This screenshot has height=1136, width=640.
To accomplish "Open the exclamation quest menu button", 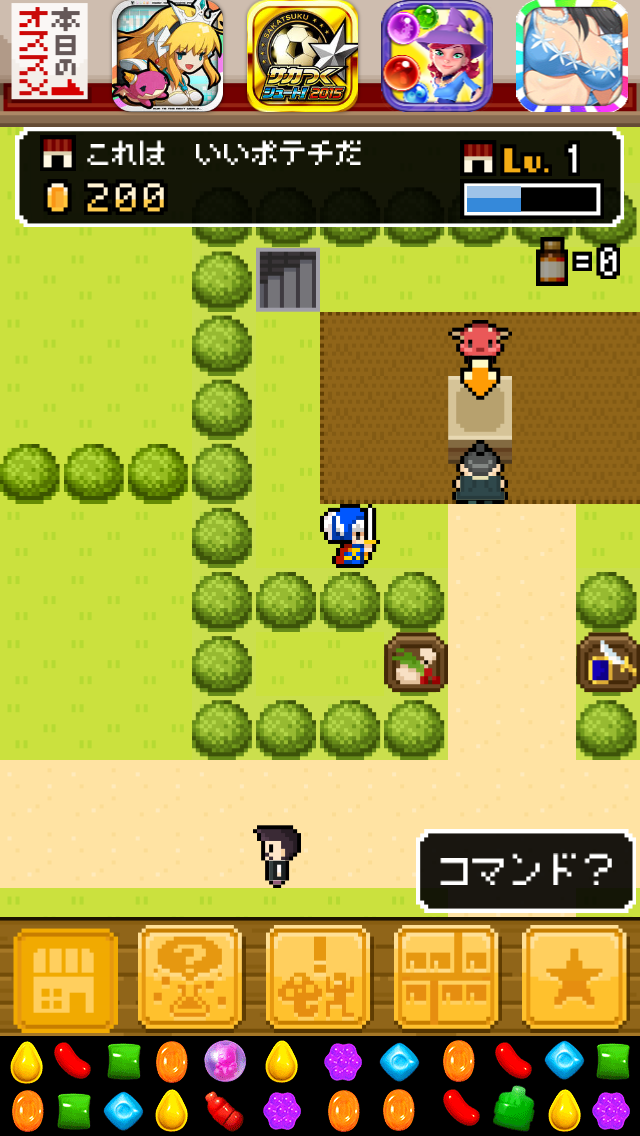I will 318,980.
